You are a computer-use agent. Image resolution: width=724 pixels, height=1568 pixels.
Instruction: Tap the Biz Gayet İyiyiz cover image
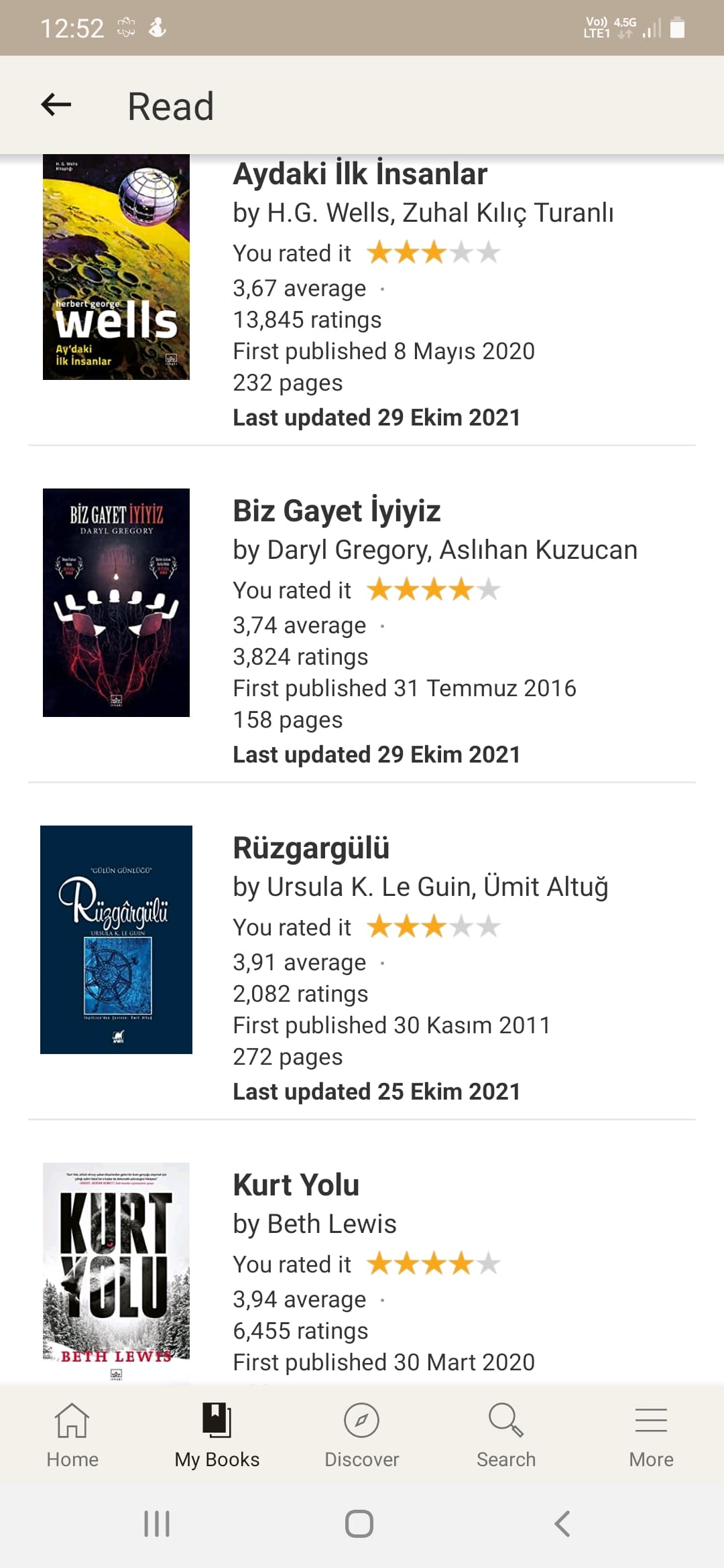[x=116, y=602]
